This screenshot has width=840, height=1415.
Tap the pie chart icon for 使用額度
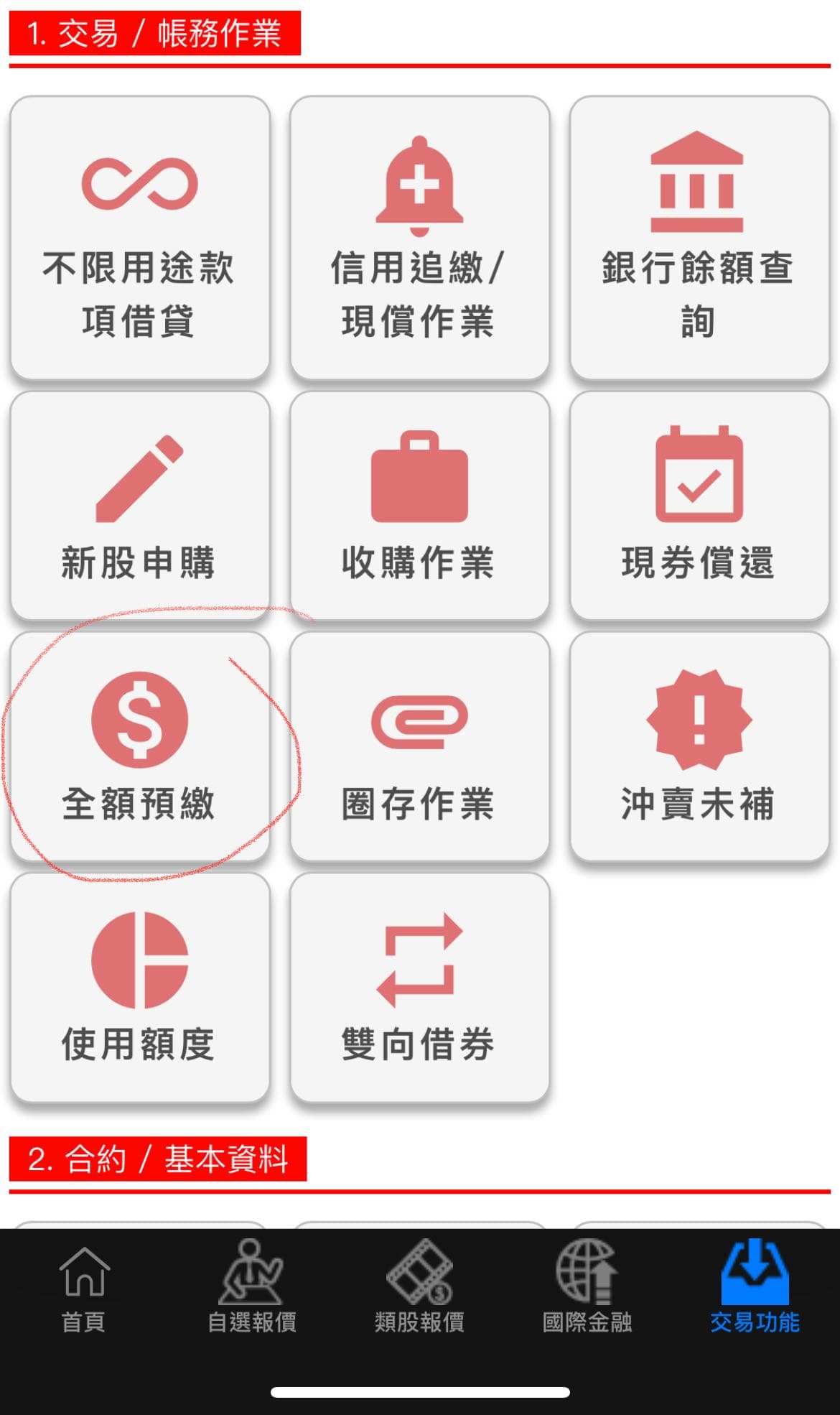141,959
